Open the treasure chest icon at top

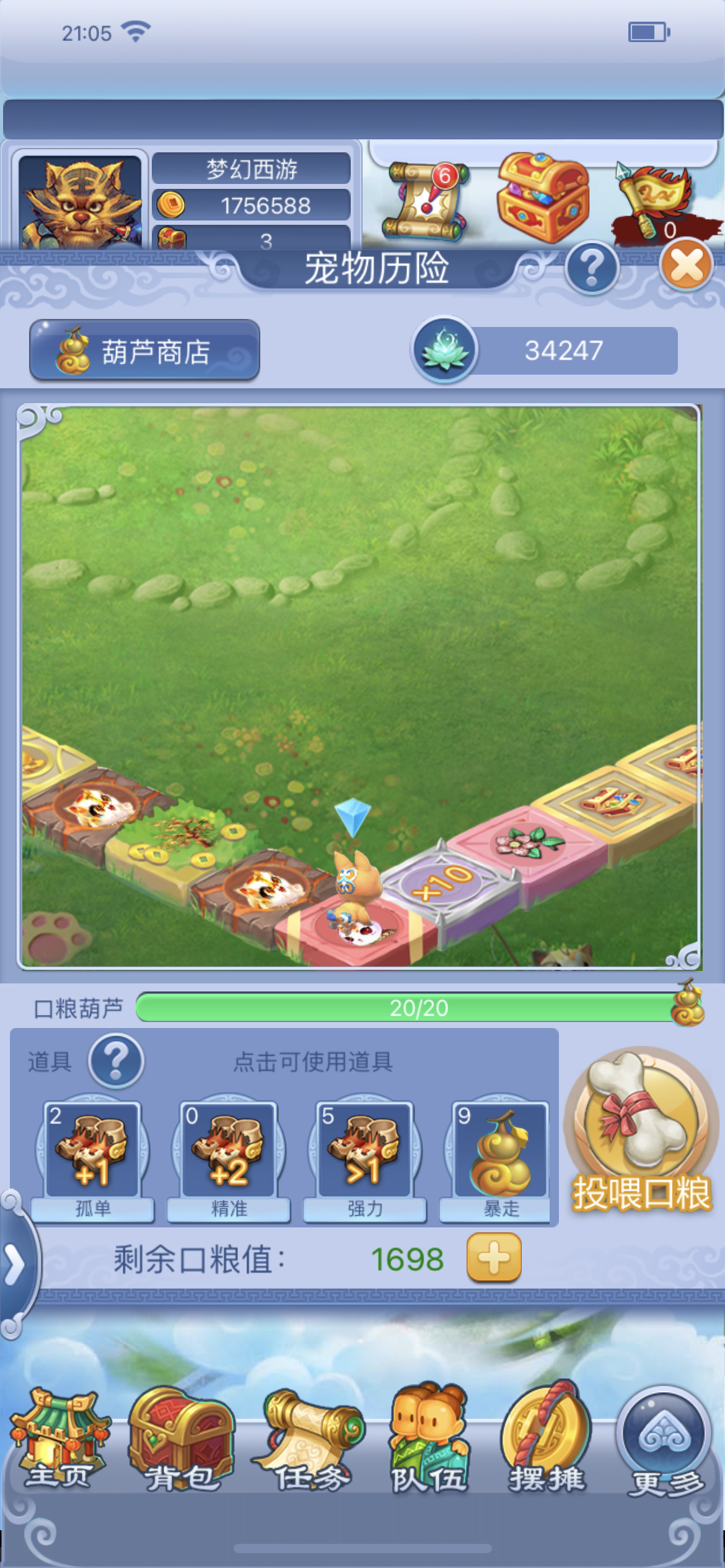542,198
